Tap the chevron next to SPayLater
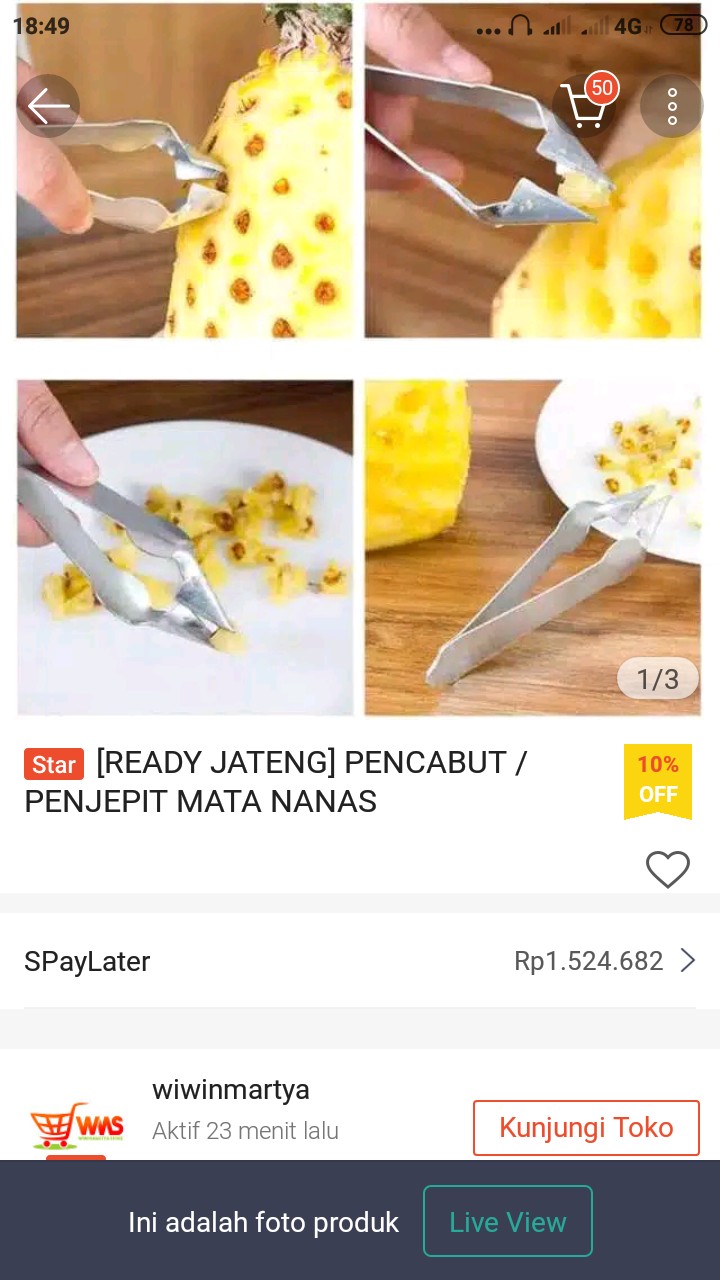The width and height of the screenshot is (720, 1280). tap(689, 961)
